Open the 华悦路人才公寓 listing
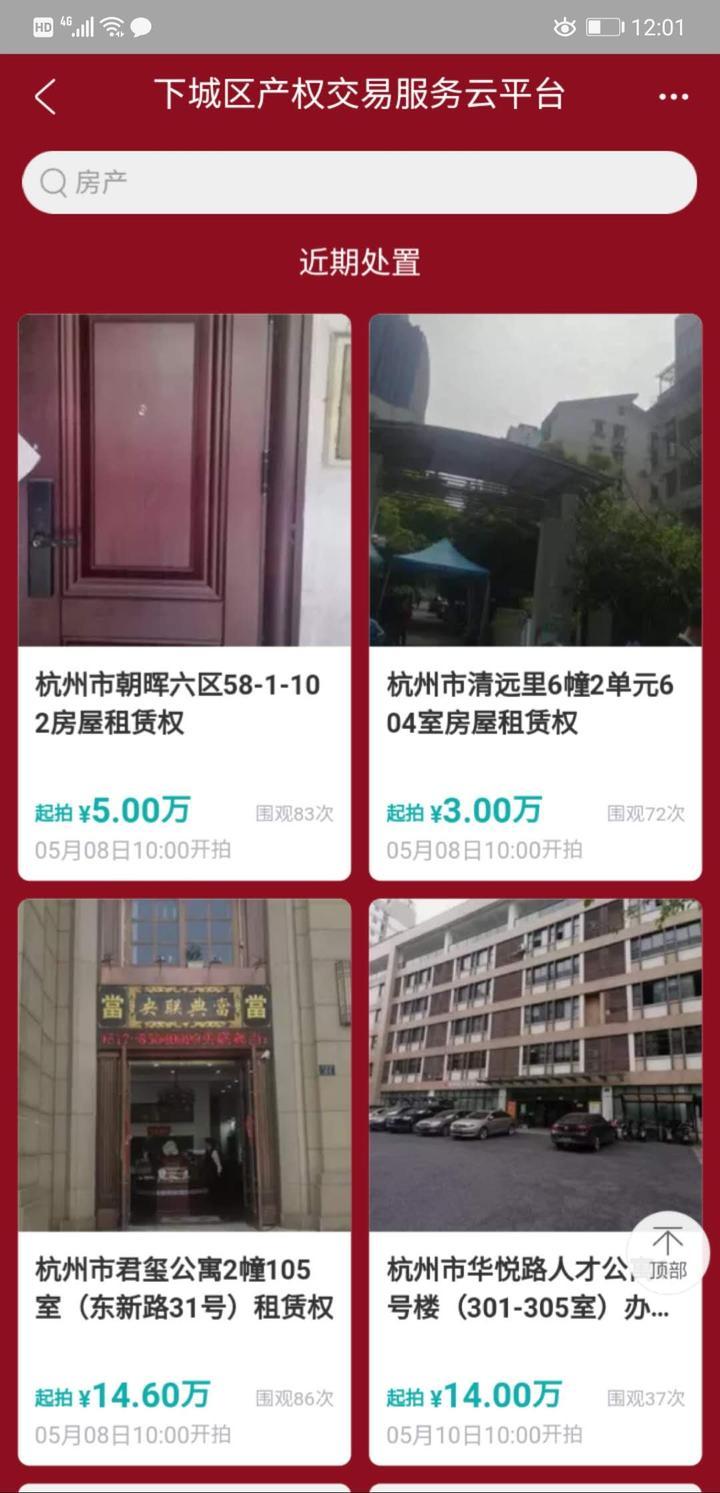 [x=535, y=1182]
